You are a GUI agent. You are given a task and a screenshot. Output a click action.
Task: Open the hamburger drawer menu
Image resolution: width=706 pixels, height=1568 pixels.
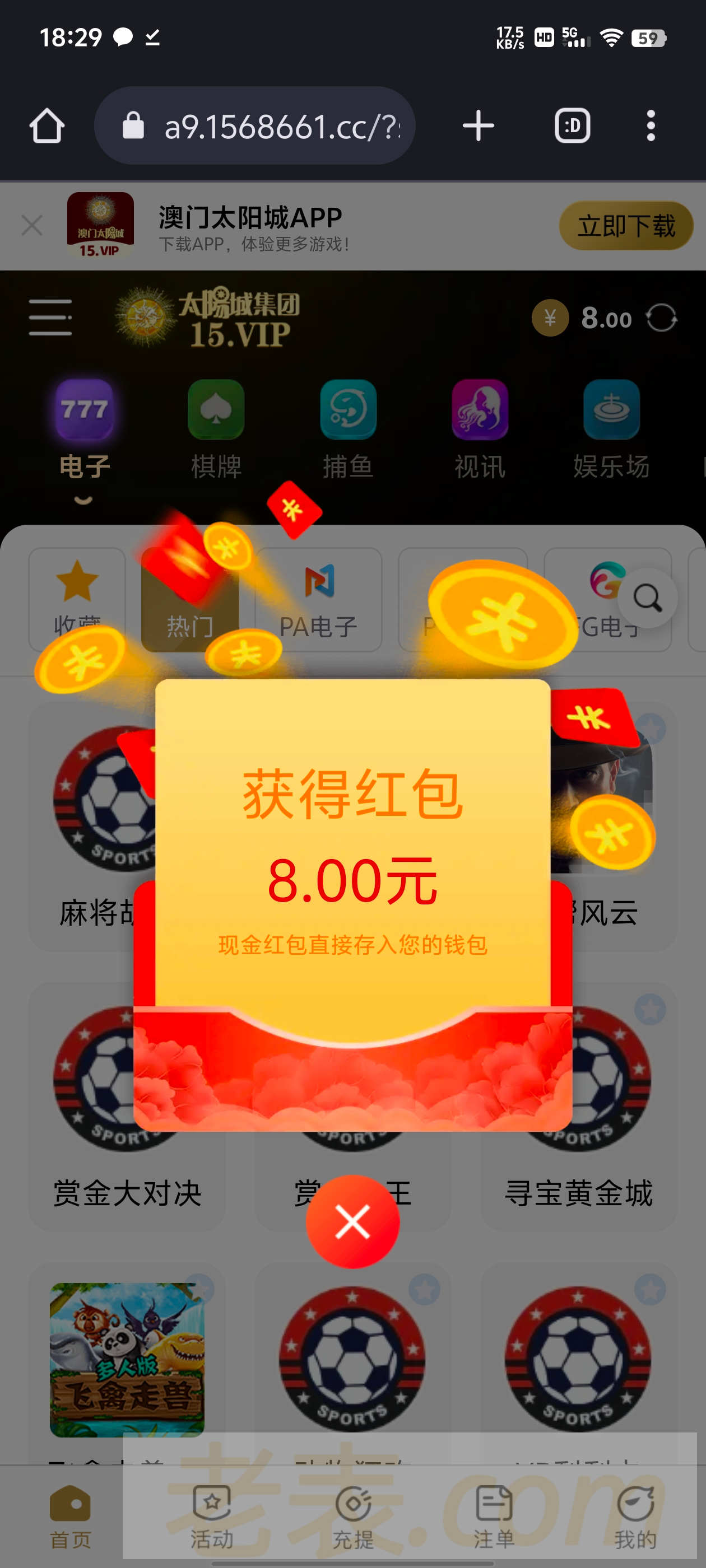coord(50,317)
